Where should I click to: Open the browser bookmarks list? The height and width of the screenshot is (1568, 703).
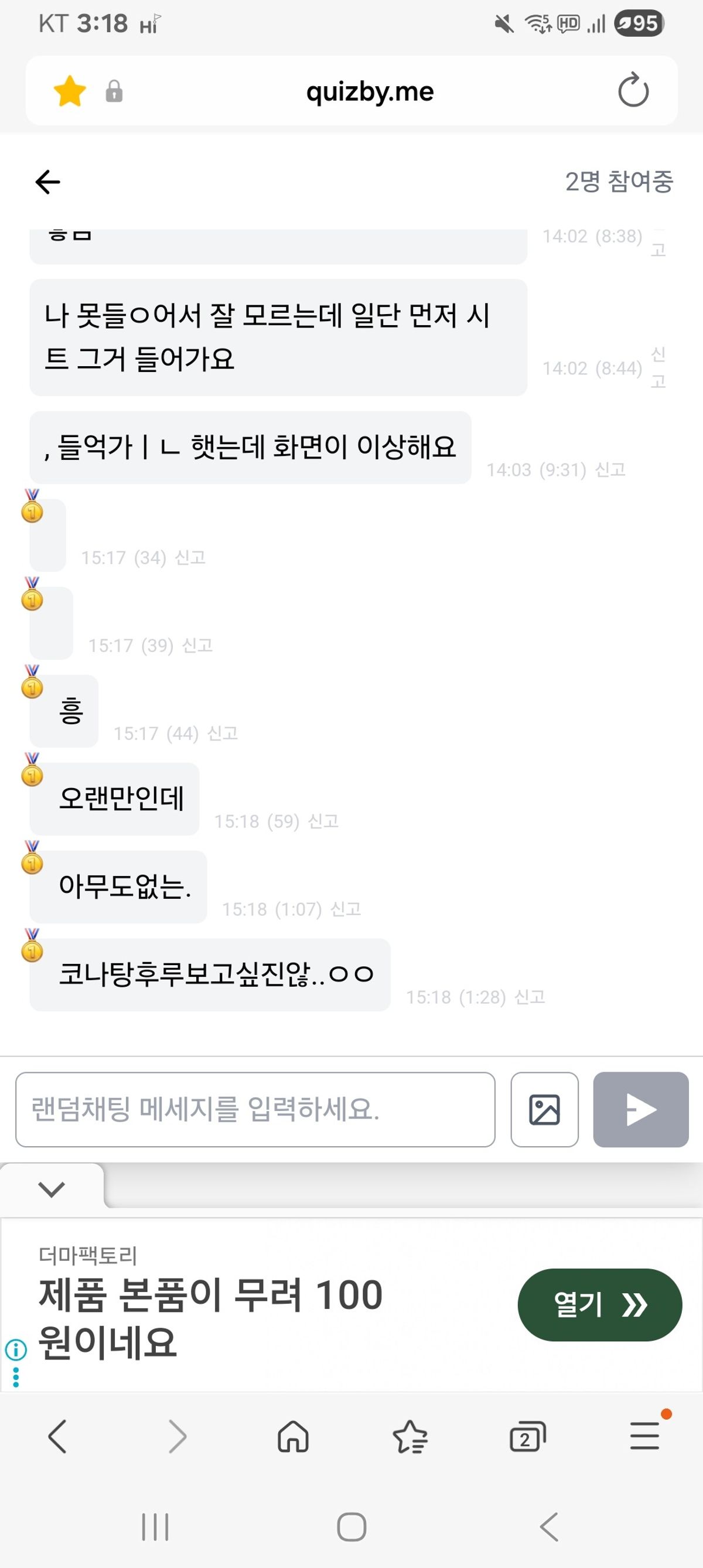pos(410,1438)
